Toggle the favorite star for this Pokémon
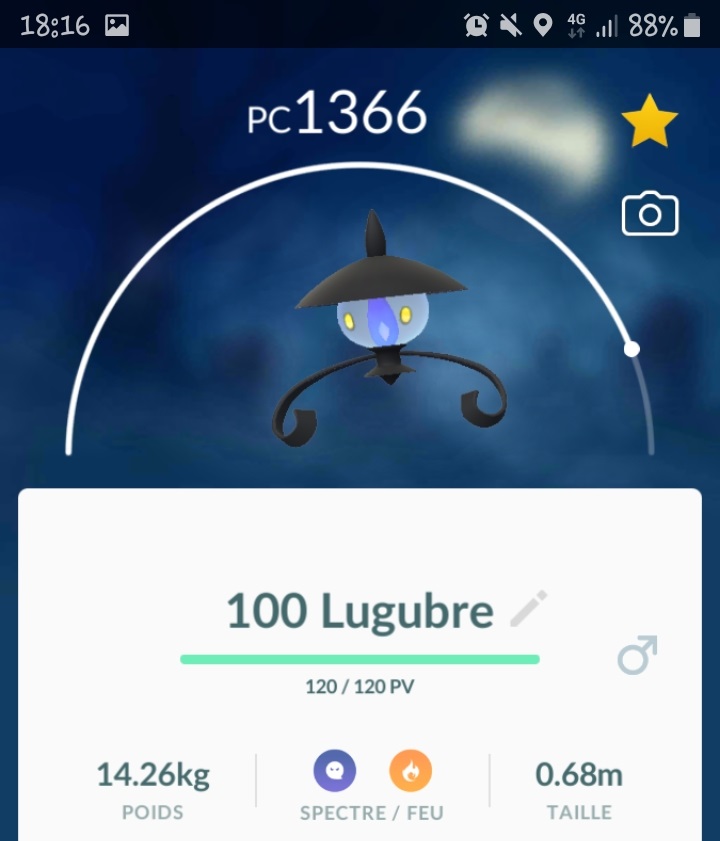Viewport: 720px width, 841px height. 649,123
